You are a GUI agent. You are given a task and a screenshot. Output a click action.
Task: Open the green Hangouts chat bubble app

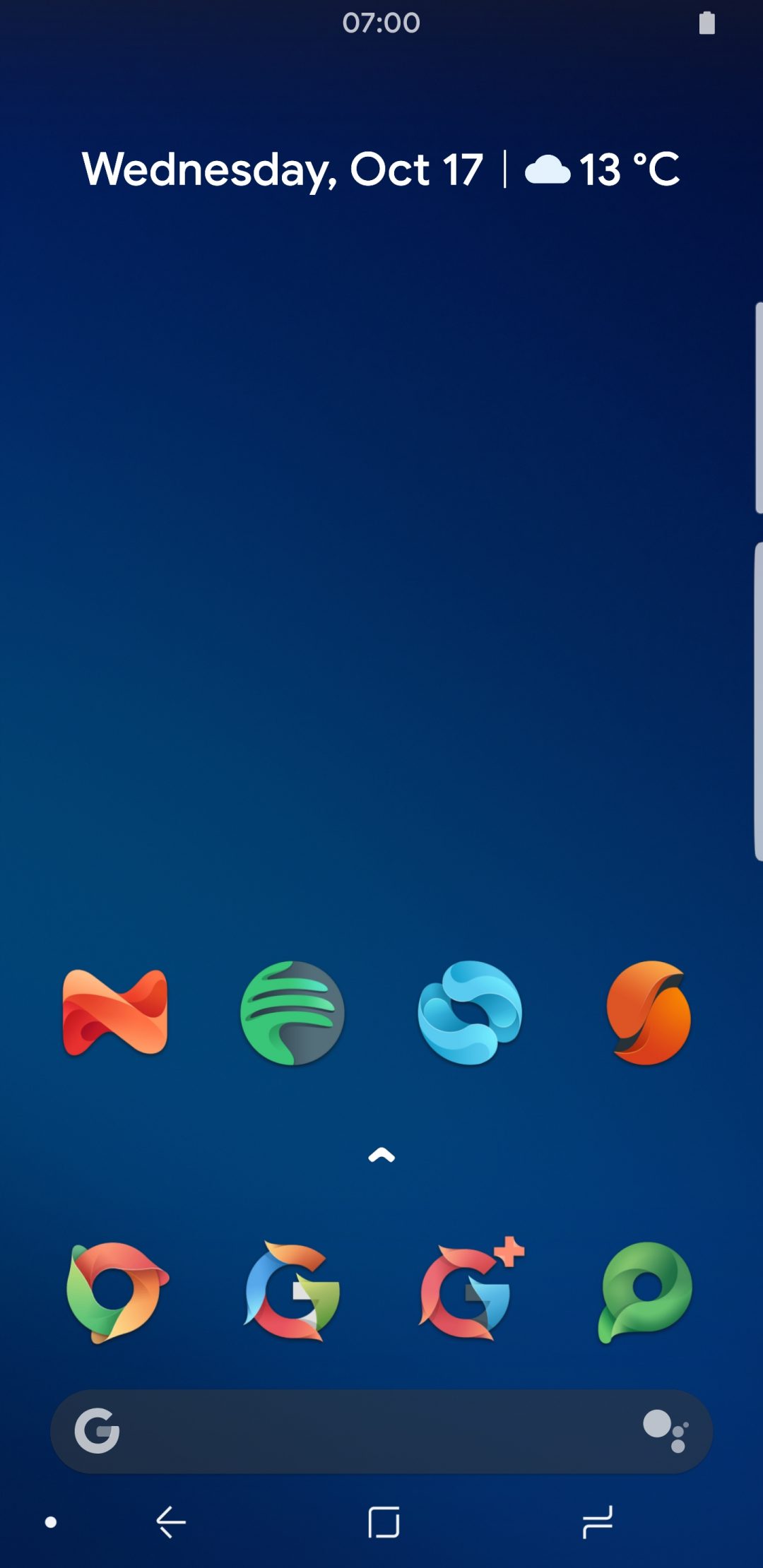coord(645,1292)
